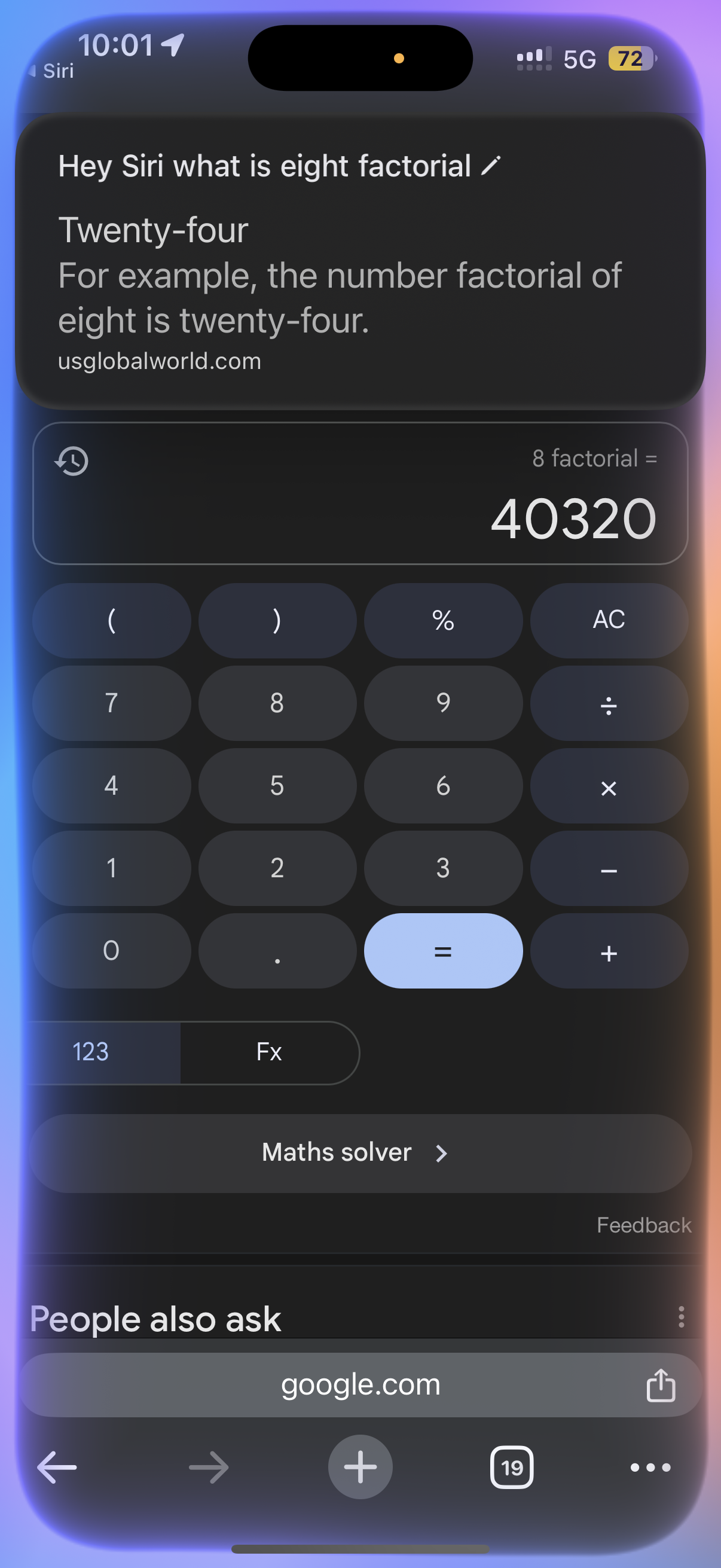Viewport: 721px width, 1568px height.
Task: Tap the equals key
Action: (443, 951)
